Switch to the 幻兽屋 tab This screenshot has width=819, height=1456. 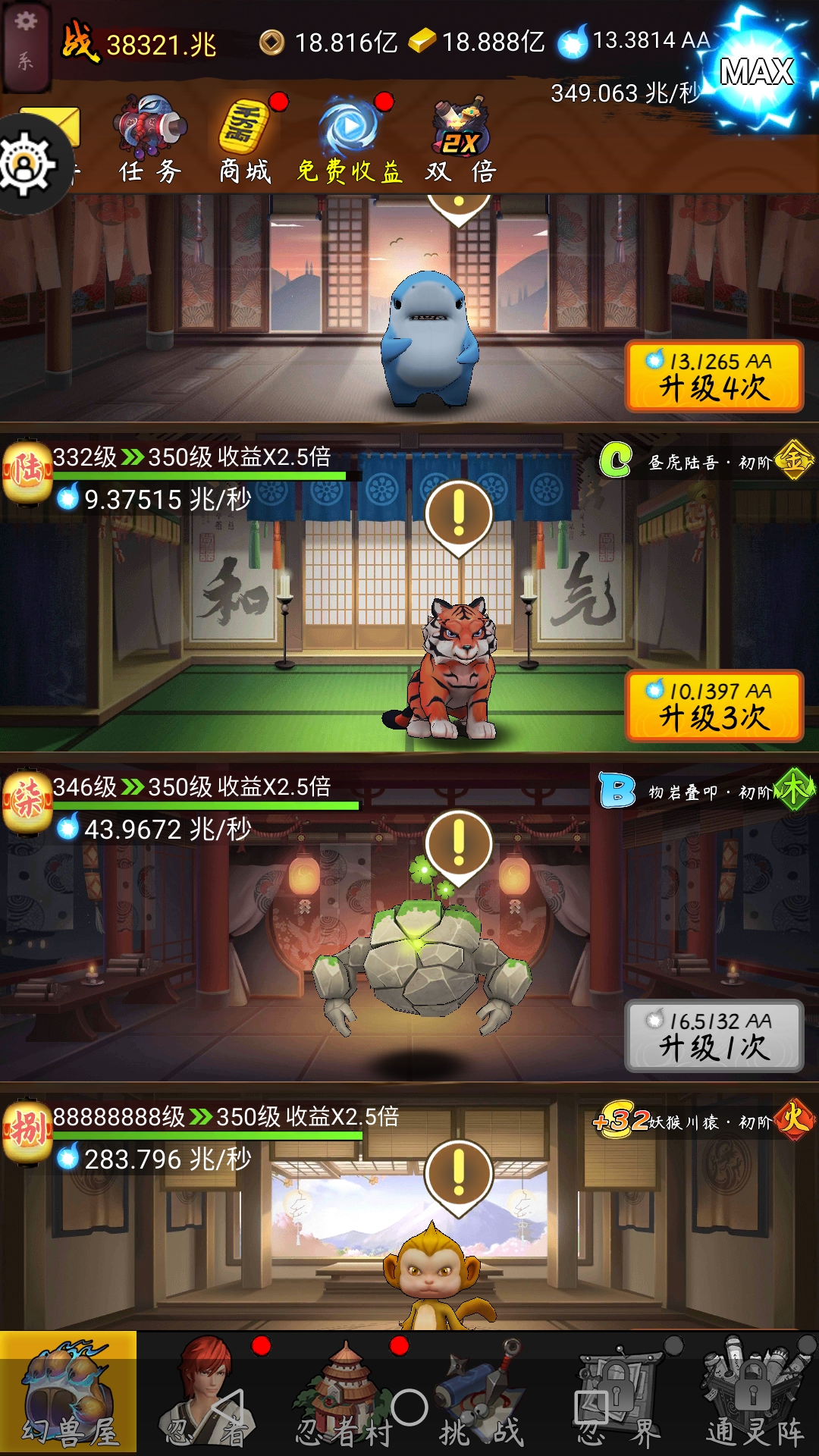[68, 1394]
